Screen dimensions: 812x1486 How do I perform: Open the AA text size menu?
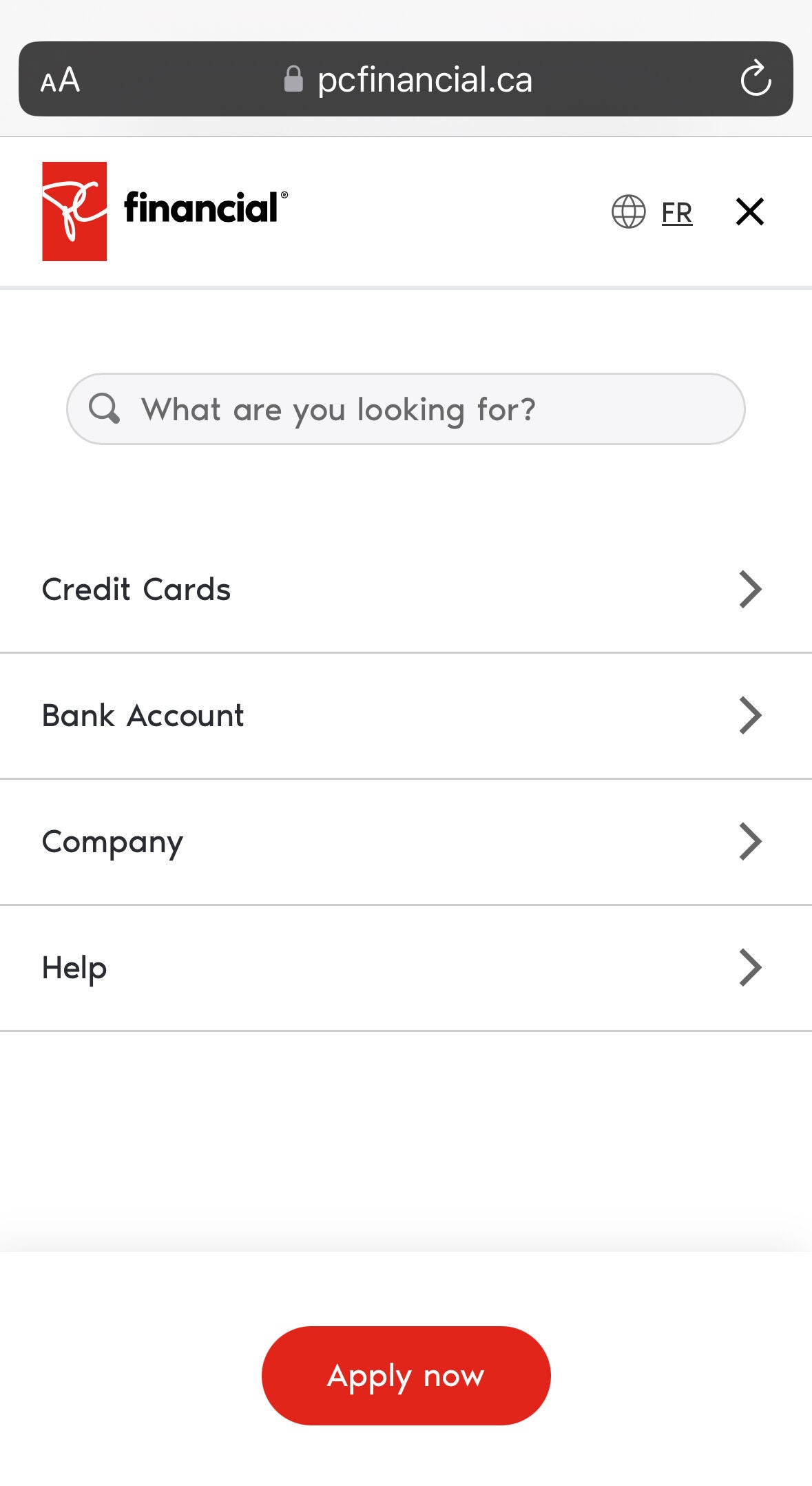[58, 79]
